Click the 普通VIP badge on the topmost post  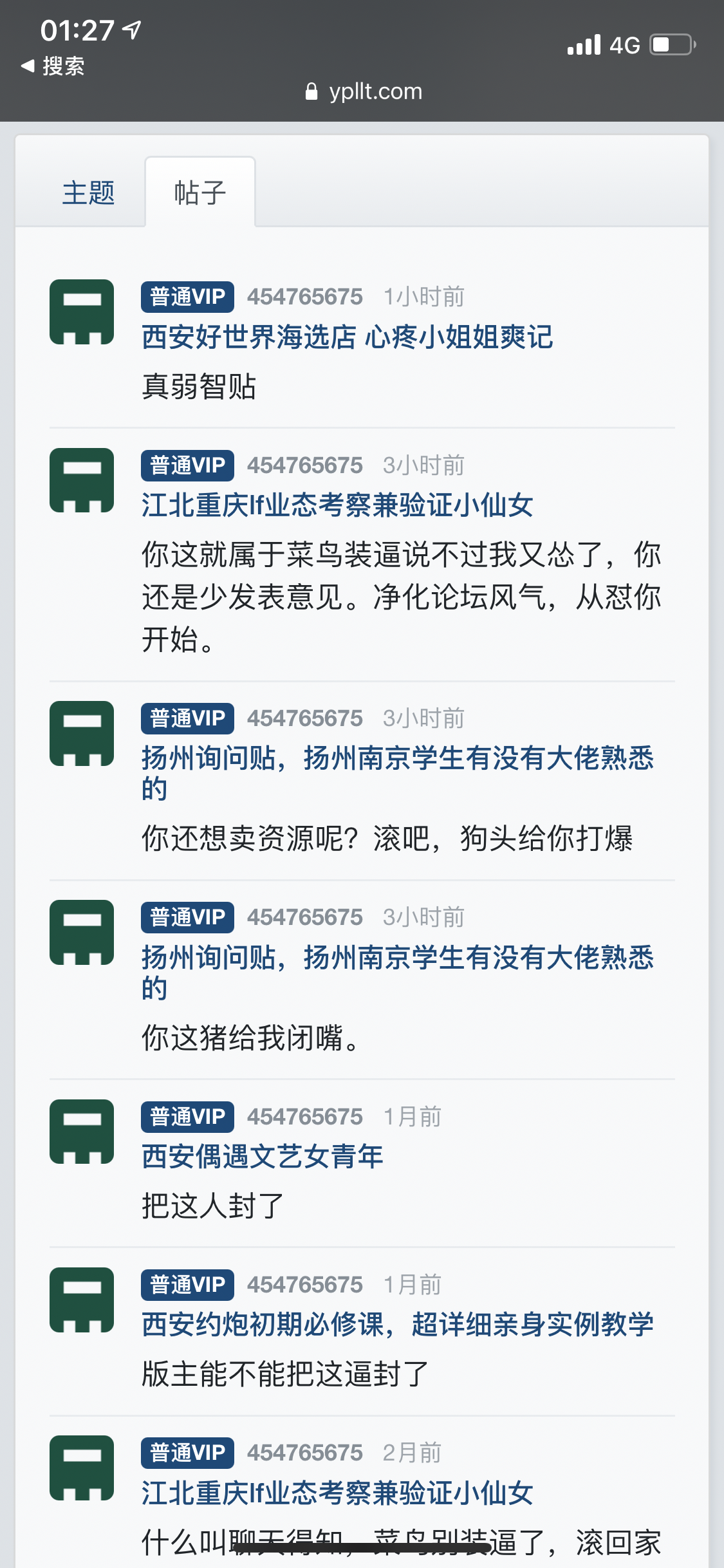(186, 296)
